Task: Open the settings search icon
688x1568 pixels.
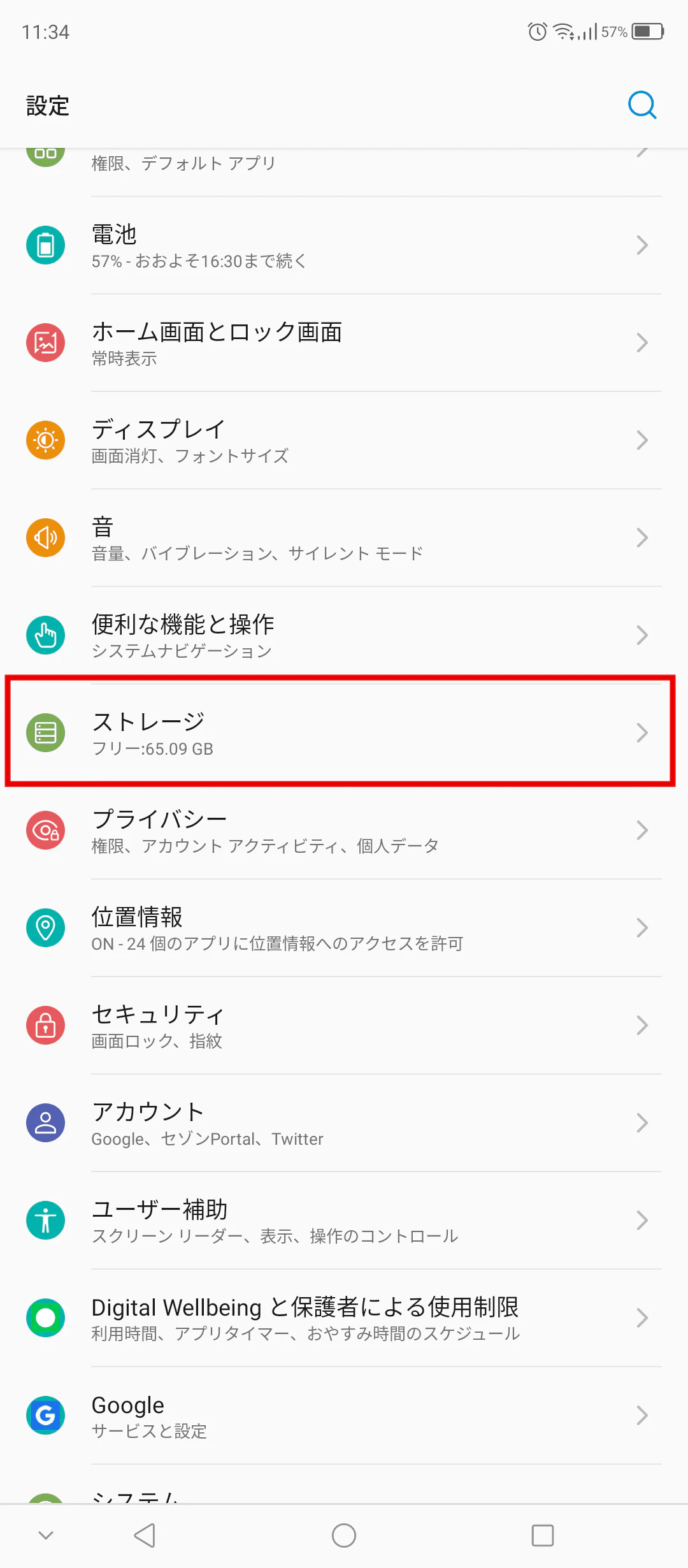Action: (641, 105)
